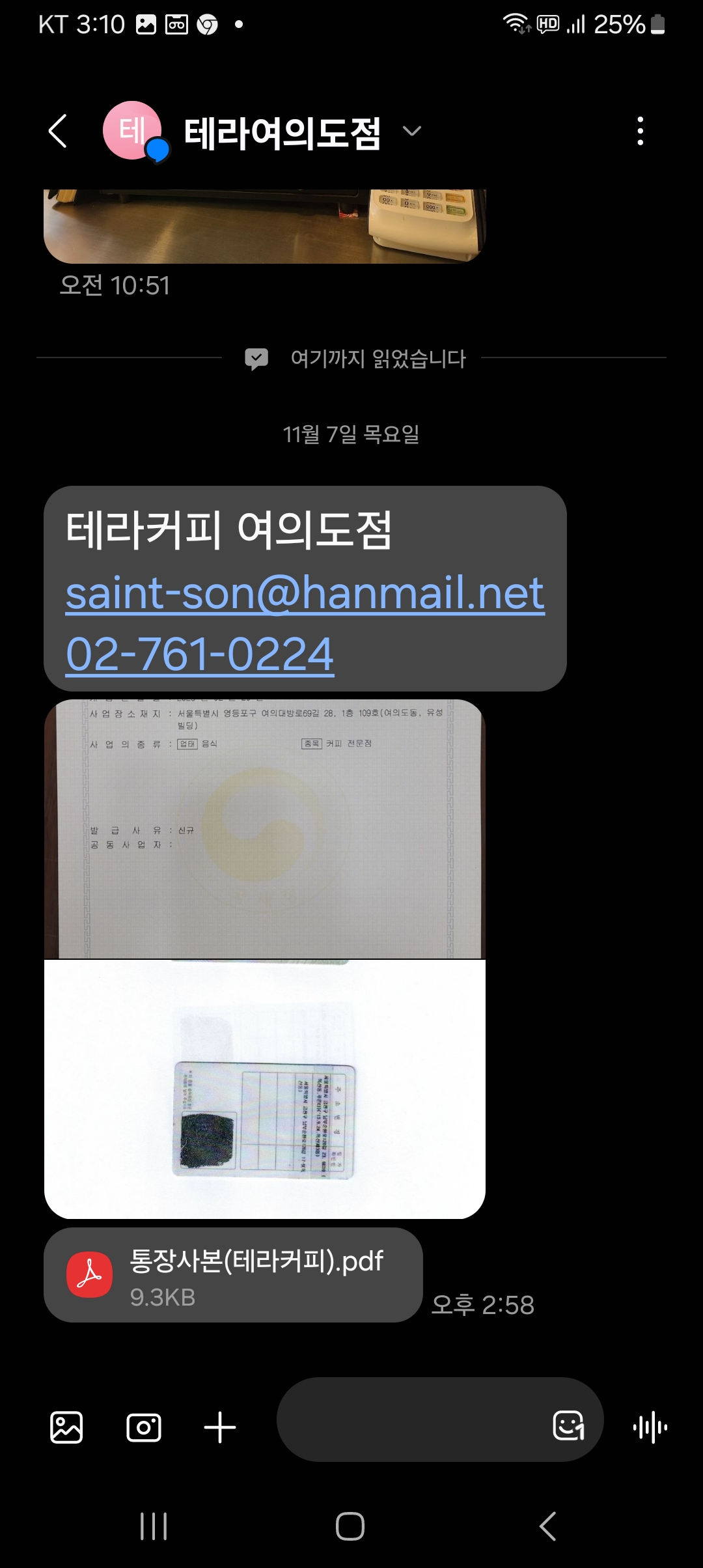703x1568 pixels.
Task: Open the gallery picker to attach
Action: pyautogui.click(x=66, y=1427)
